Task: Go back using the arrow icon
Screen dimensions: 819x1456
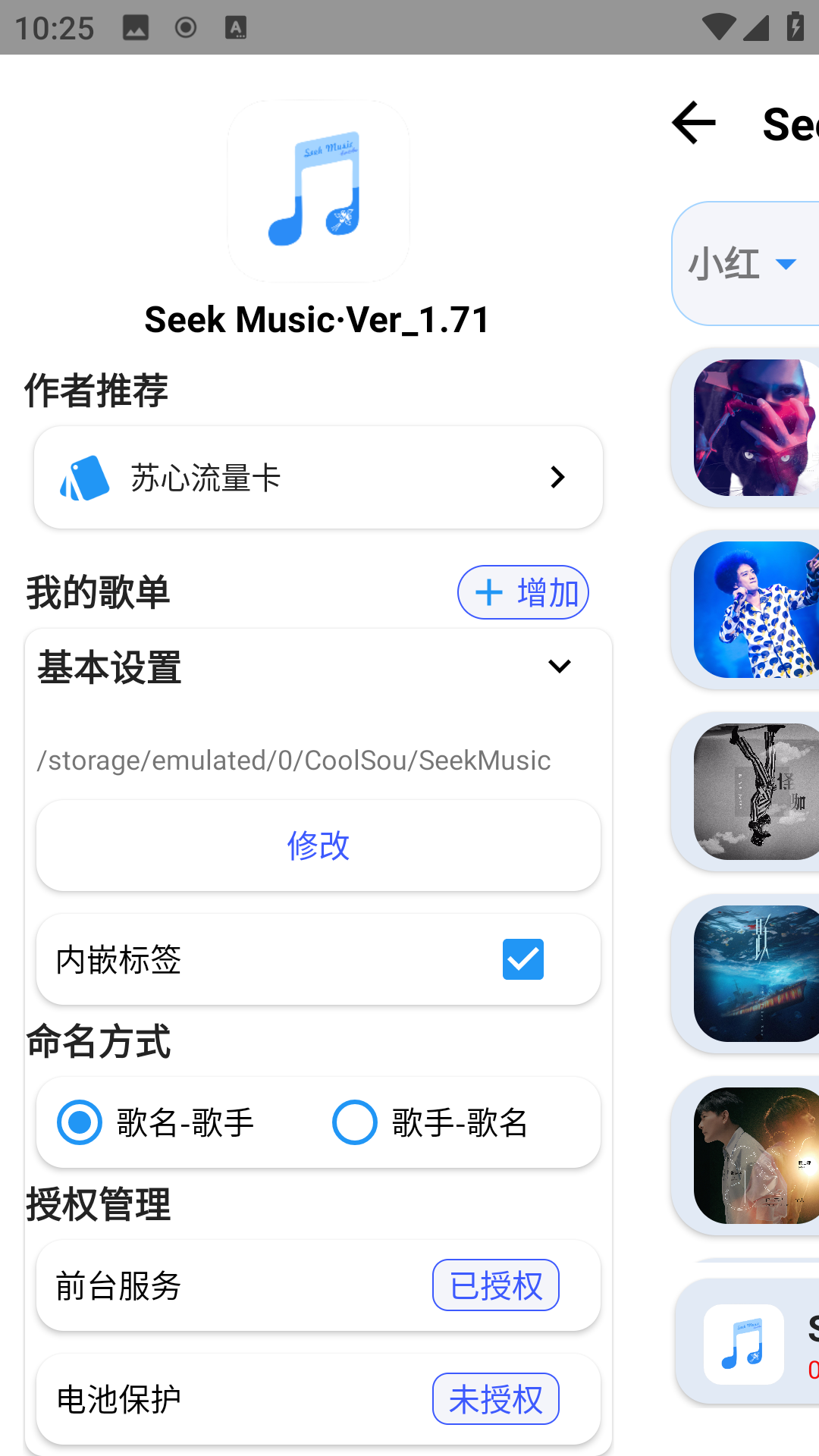Action: pyautogui.click(x=694, y=123)
